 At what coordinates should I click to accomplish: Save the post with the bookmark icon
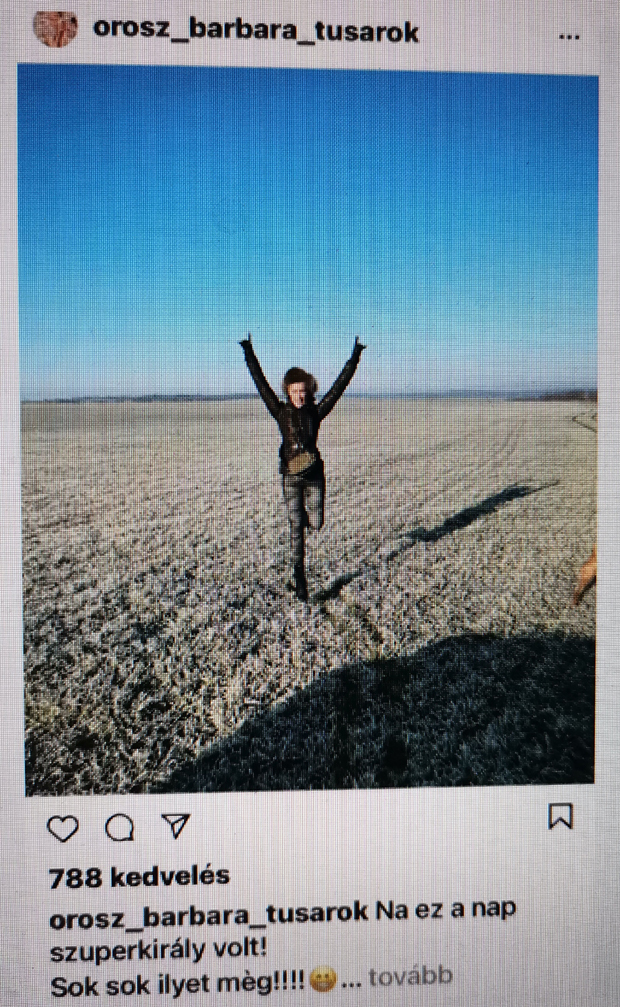tap(560, 816)
